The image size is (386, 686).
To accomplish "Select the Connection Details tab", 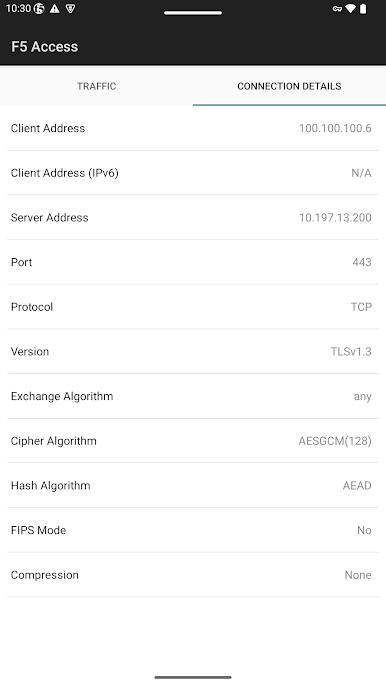I will [x=289, y=86].
